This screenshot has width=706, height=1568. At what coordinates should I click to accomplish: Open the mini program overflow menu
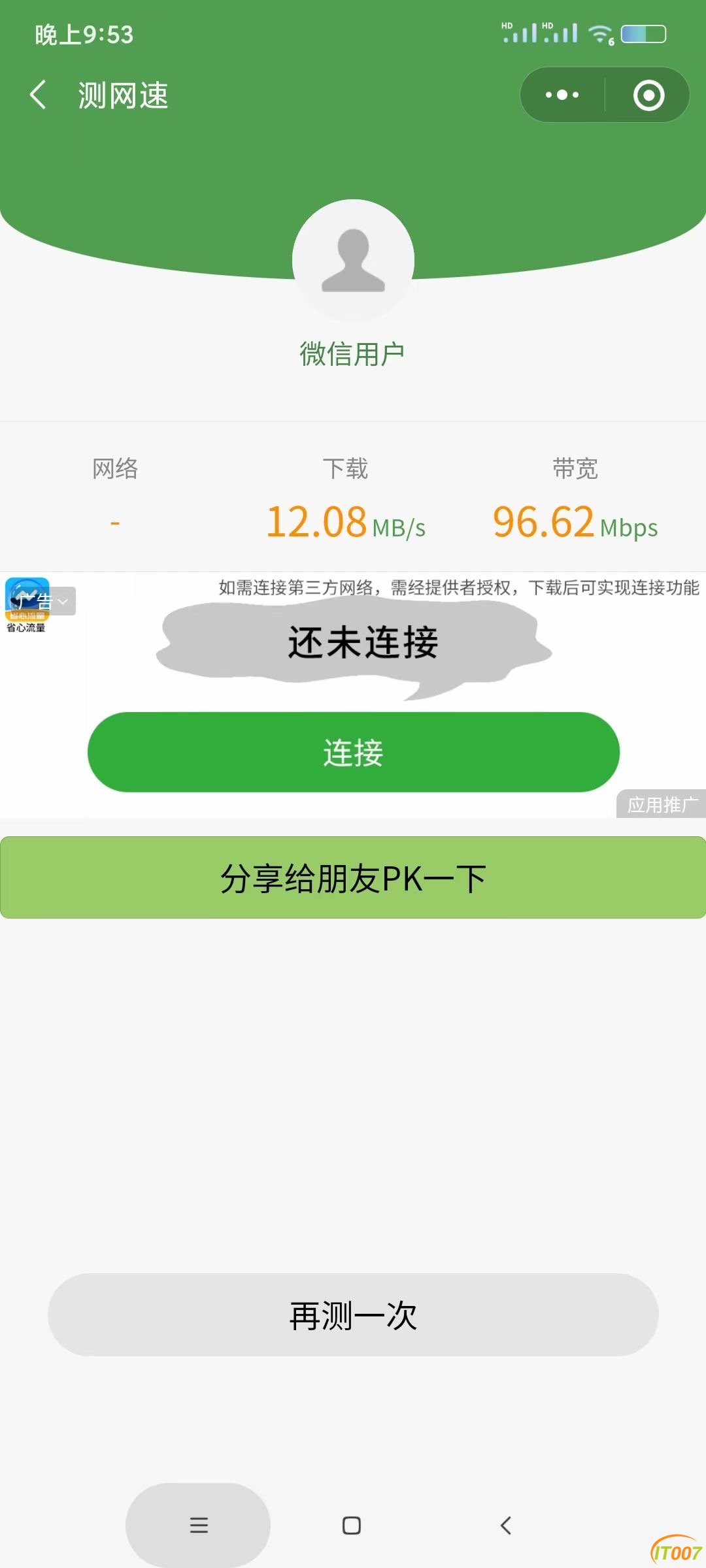(x=562, y=95)
